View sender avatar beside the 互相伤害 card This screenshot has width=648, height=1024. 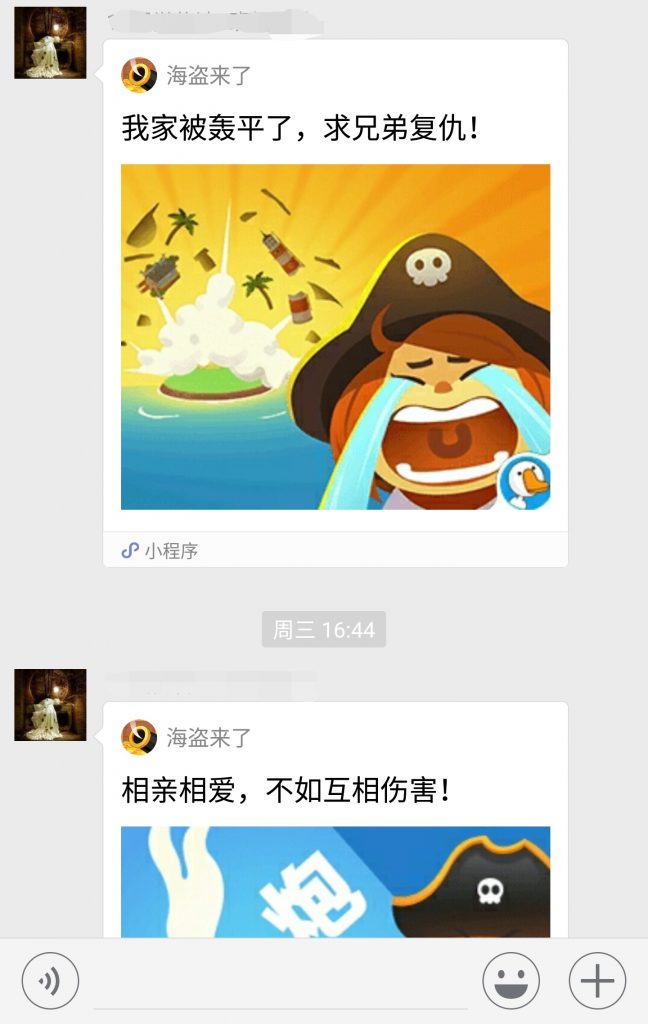point(50,705)
